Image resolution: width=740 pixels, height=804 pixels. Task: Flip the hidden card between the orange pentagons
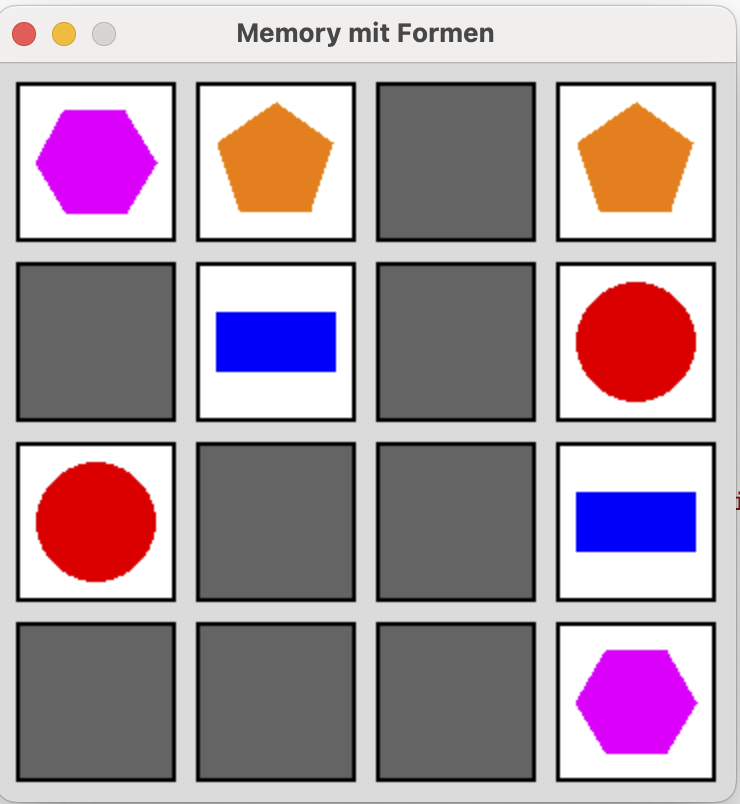click(x=456, y=162)
